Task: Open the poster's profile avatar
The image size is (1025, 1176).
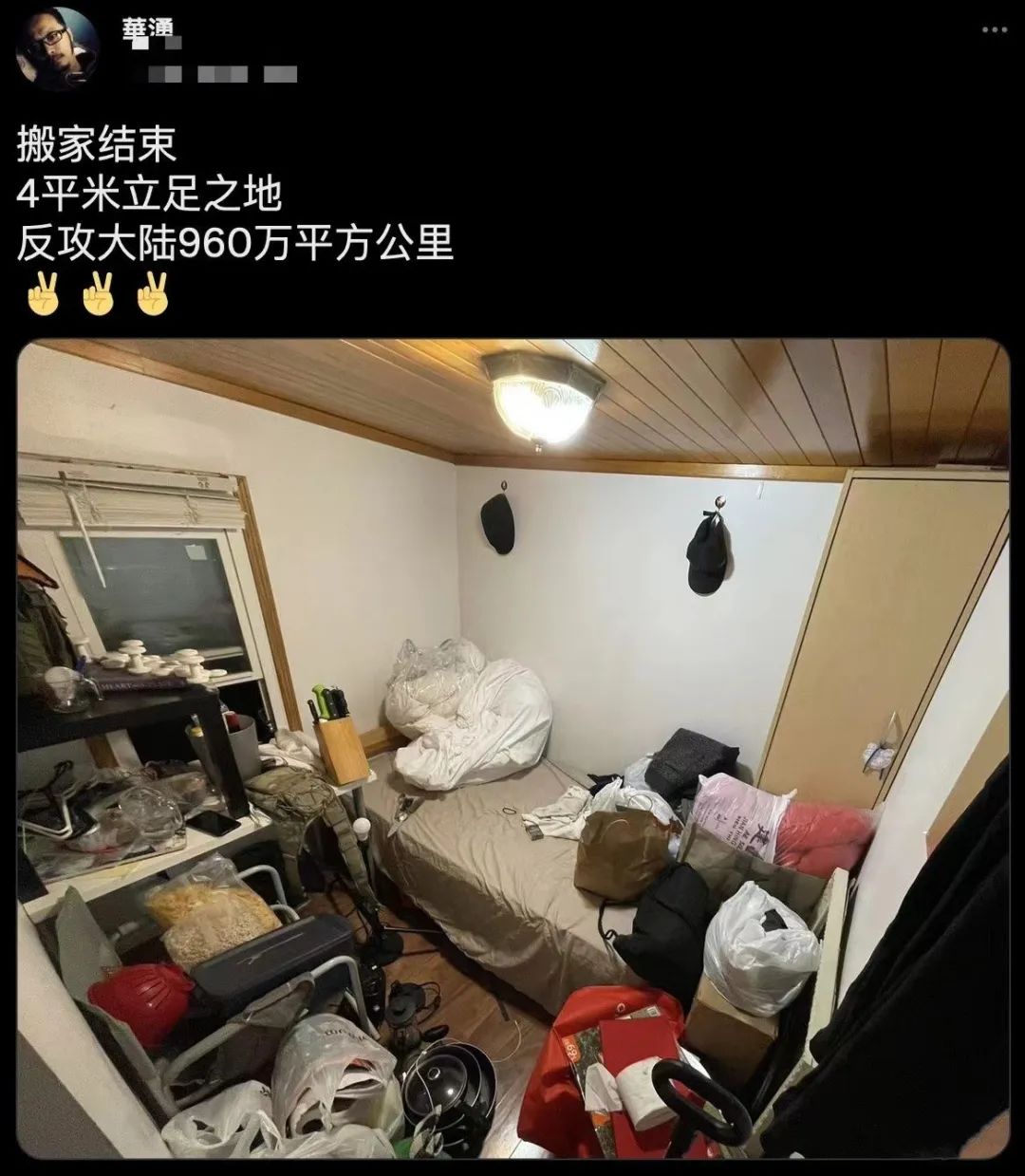Action: coord(58,48)
